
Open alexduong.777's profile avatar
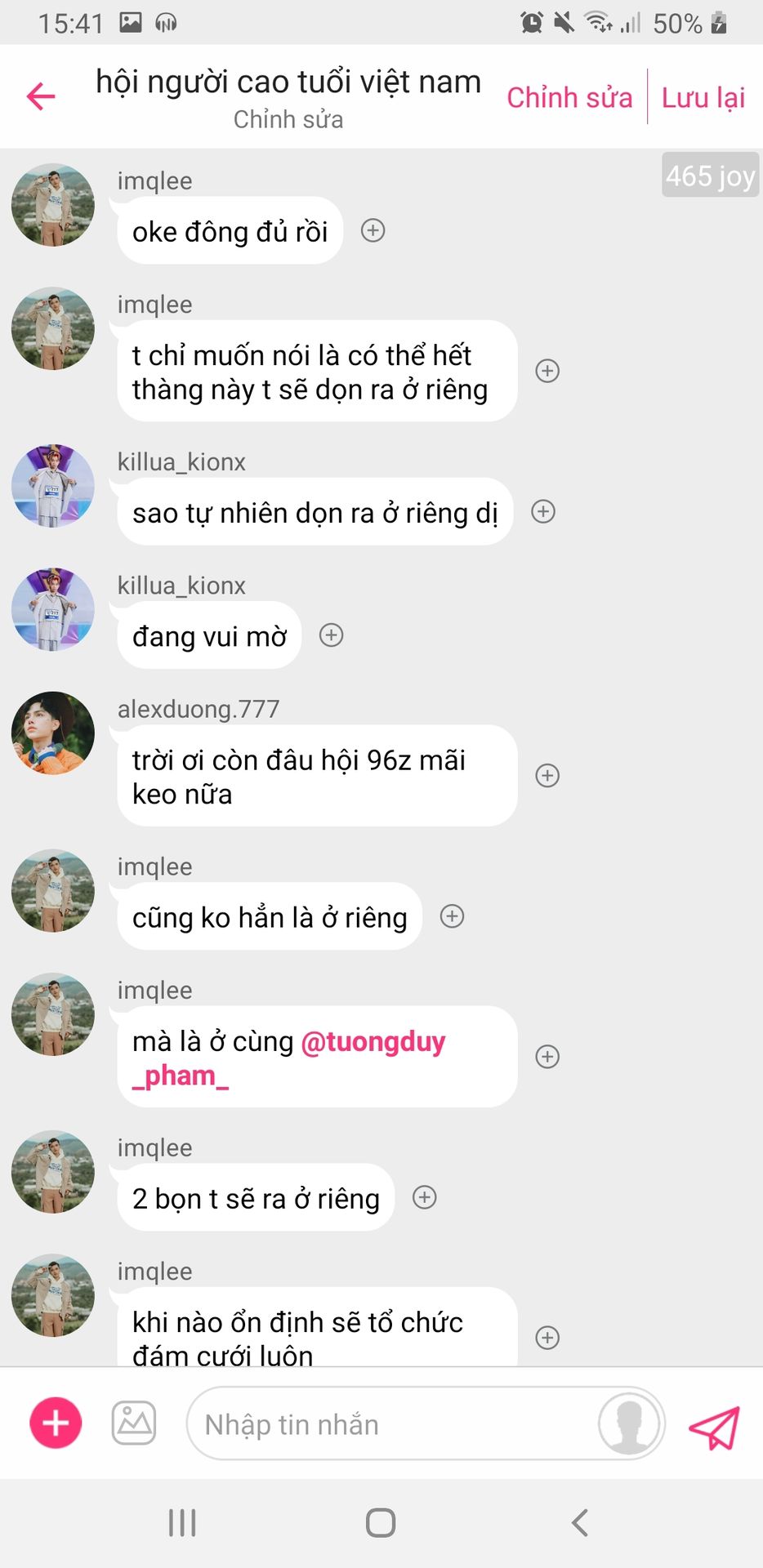(x=53, y=733)
